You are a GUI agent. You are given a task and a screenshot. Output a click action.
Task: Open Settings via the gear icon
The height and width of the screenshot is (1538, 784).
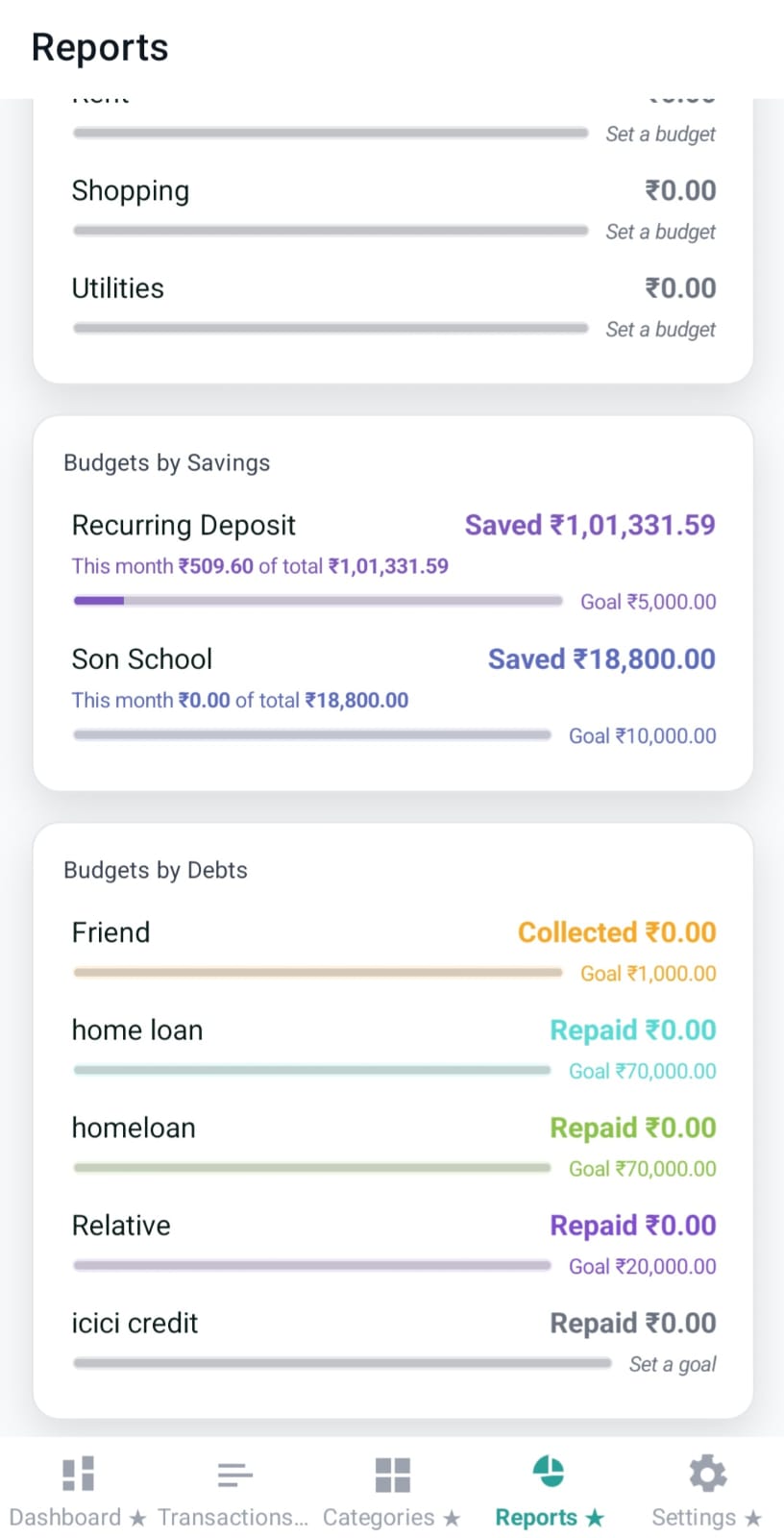pyautogui.click(x=706, y=1473)
